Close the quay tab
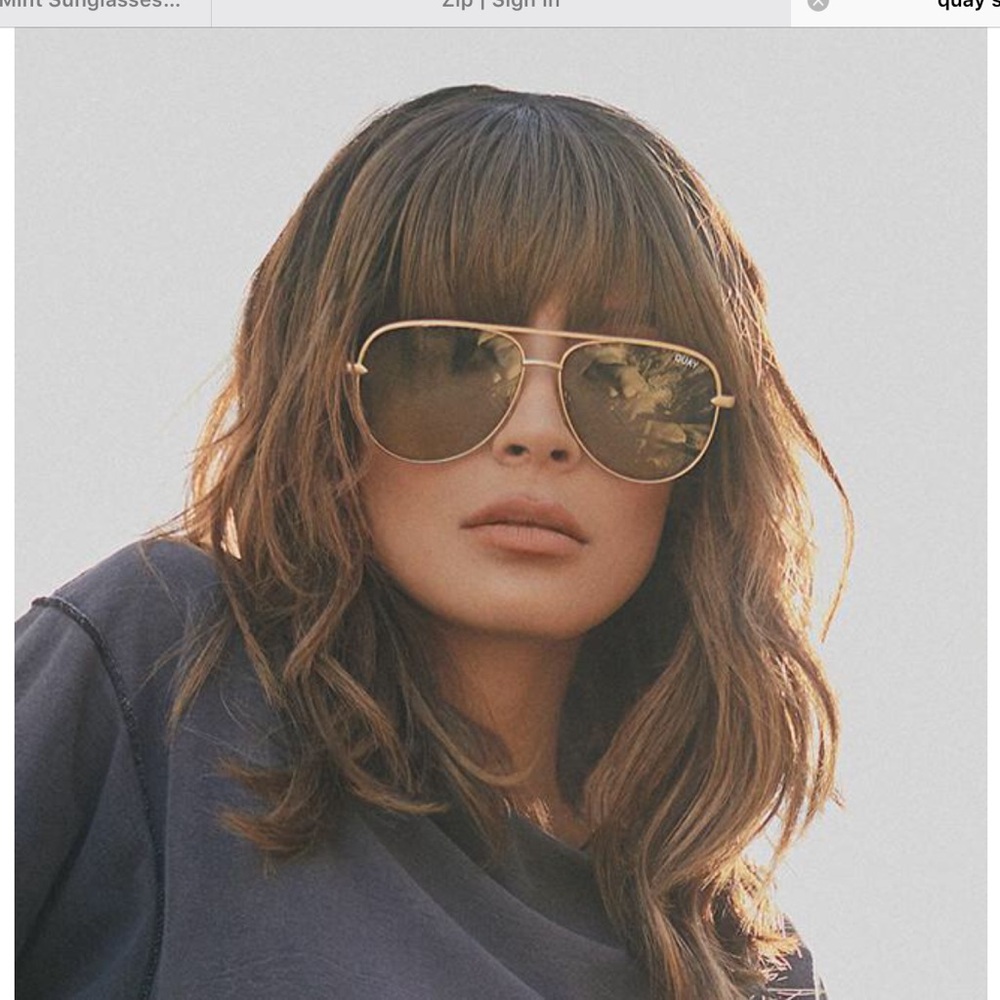 click(x=818, y=5)
